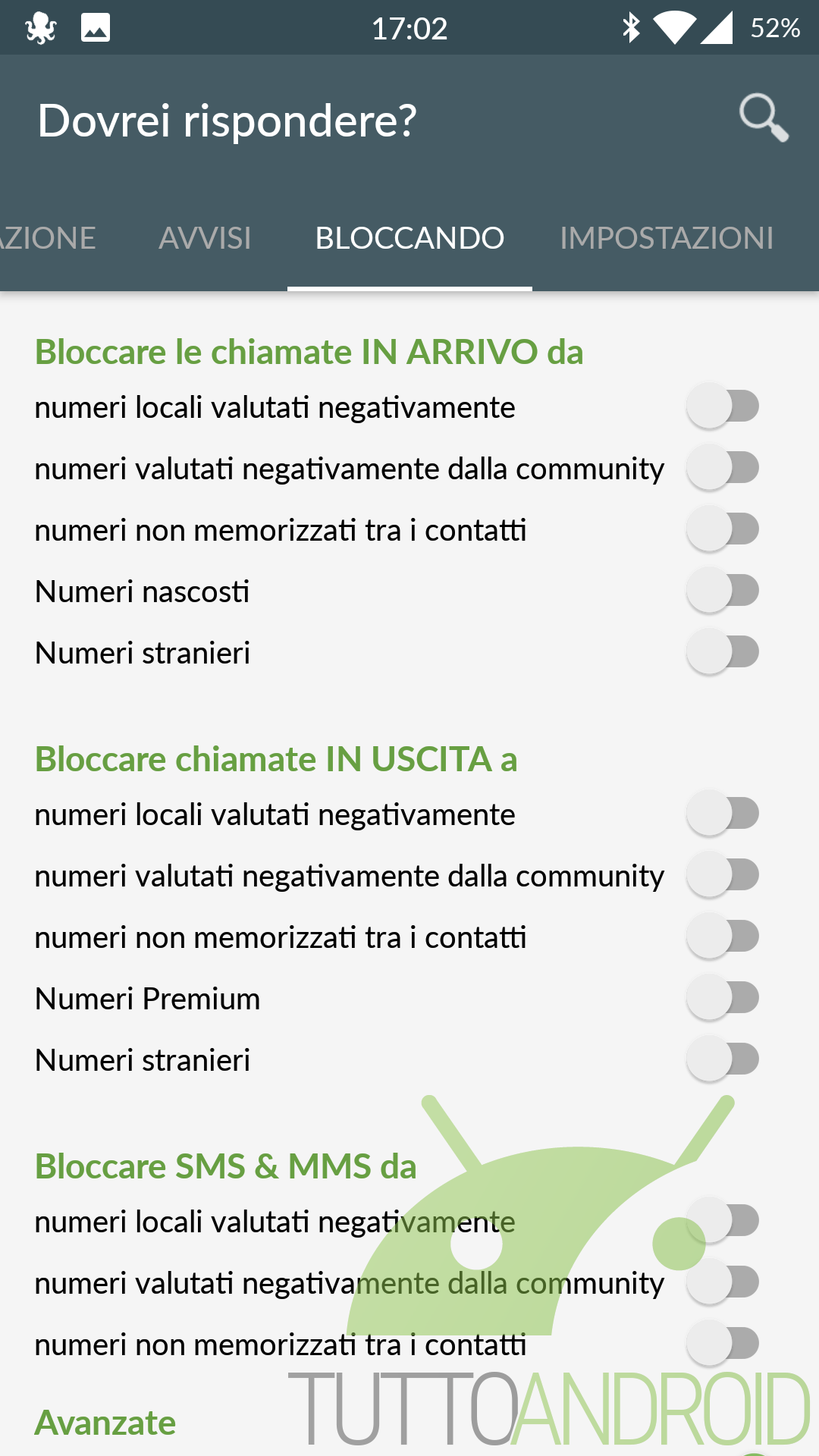Enable SMS block for numeri non memorizzati
This screenshot has width=819, height=1456.
tap(723, 1344)
